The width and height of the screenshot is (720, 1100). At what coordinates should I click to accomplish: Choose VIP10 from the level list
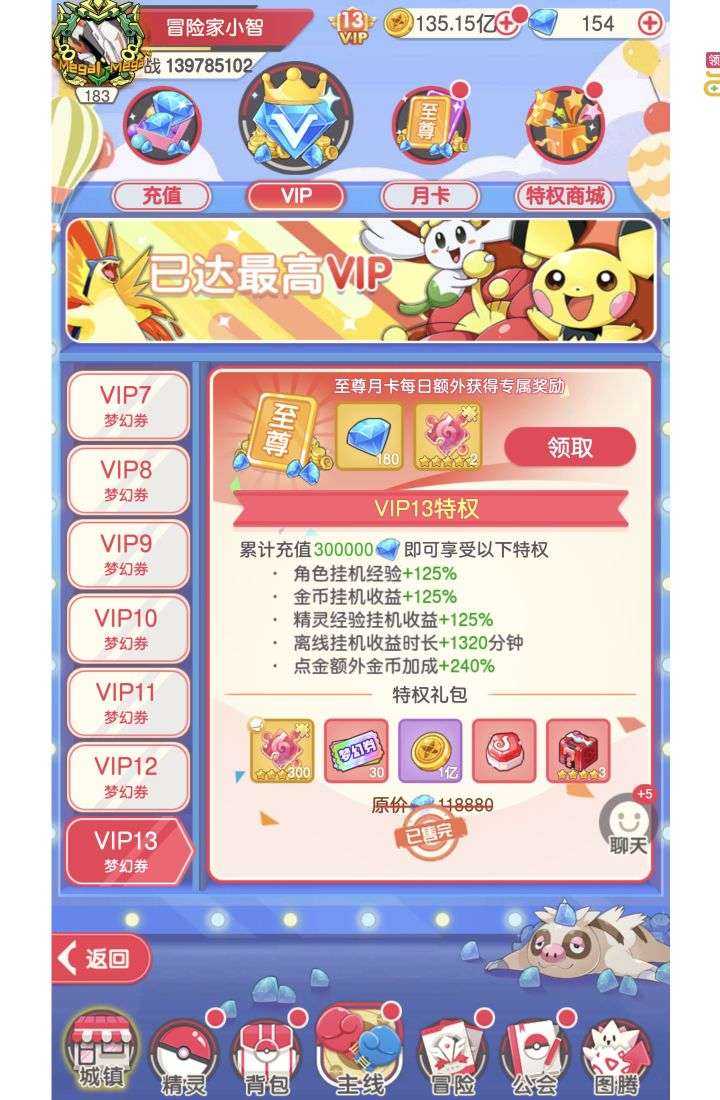127,629
